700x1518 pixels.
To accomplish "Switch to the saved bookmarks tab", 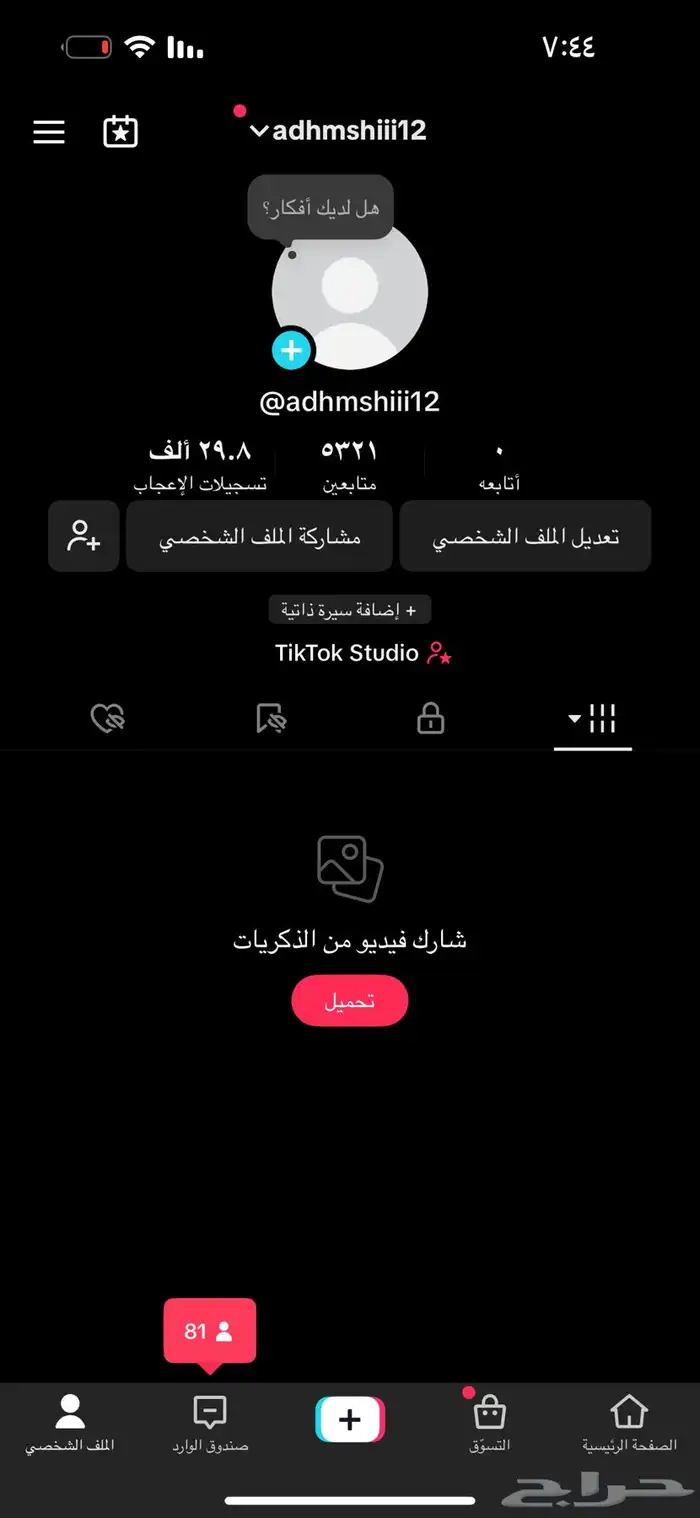I will point(271,718).
